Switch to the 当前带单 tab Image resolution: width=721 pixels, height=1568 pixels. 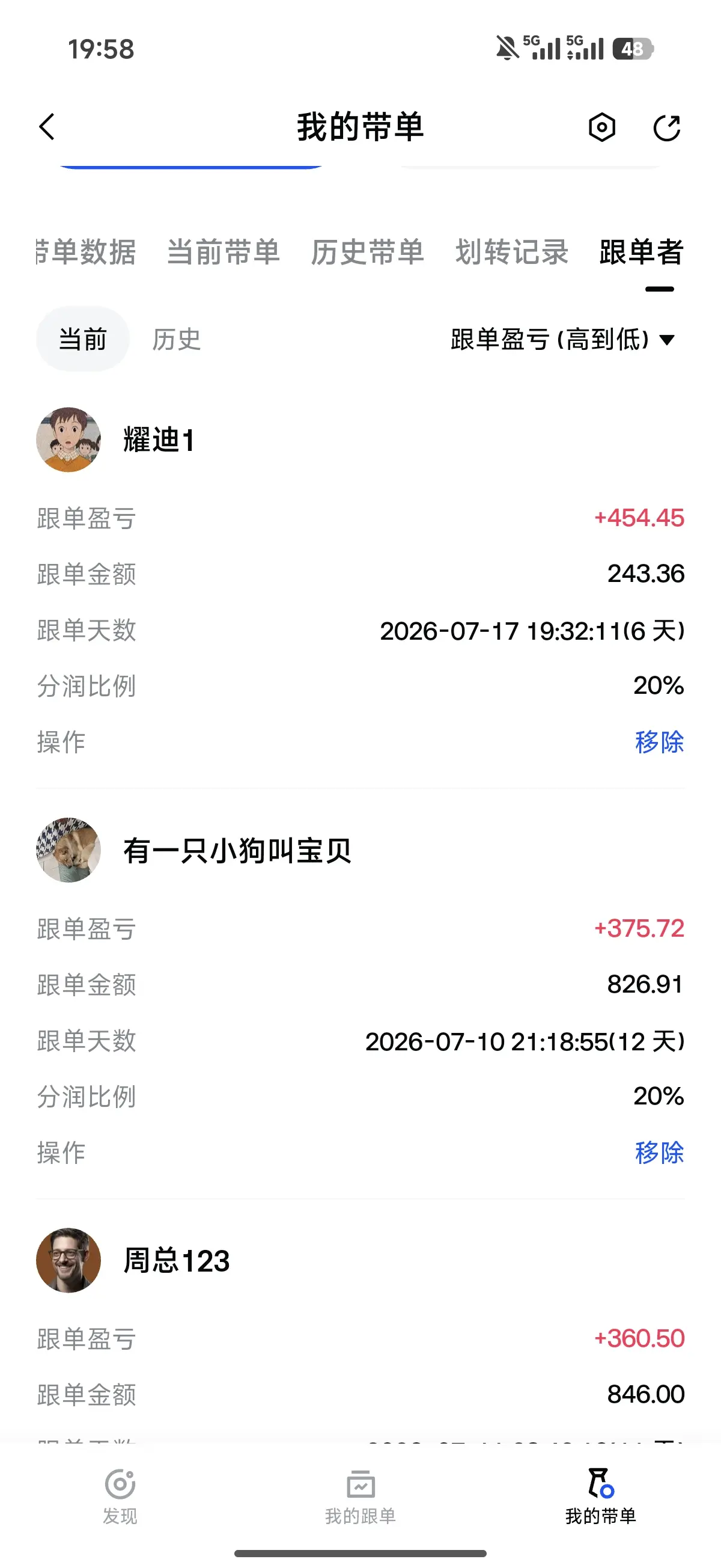[x=224, y=251]
